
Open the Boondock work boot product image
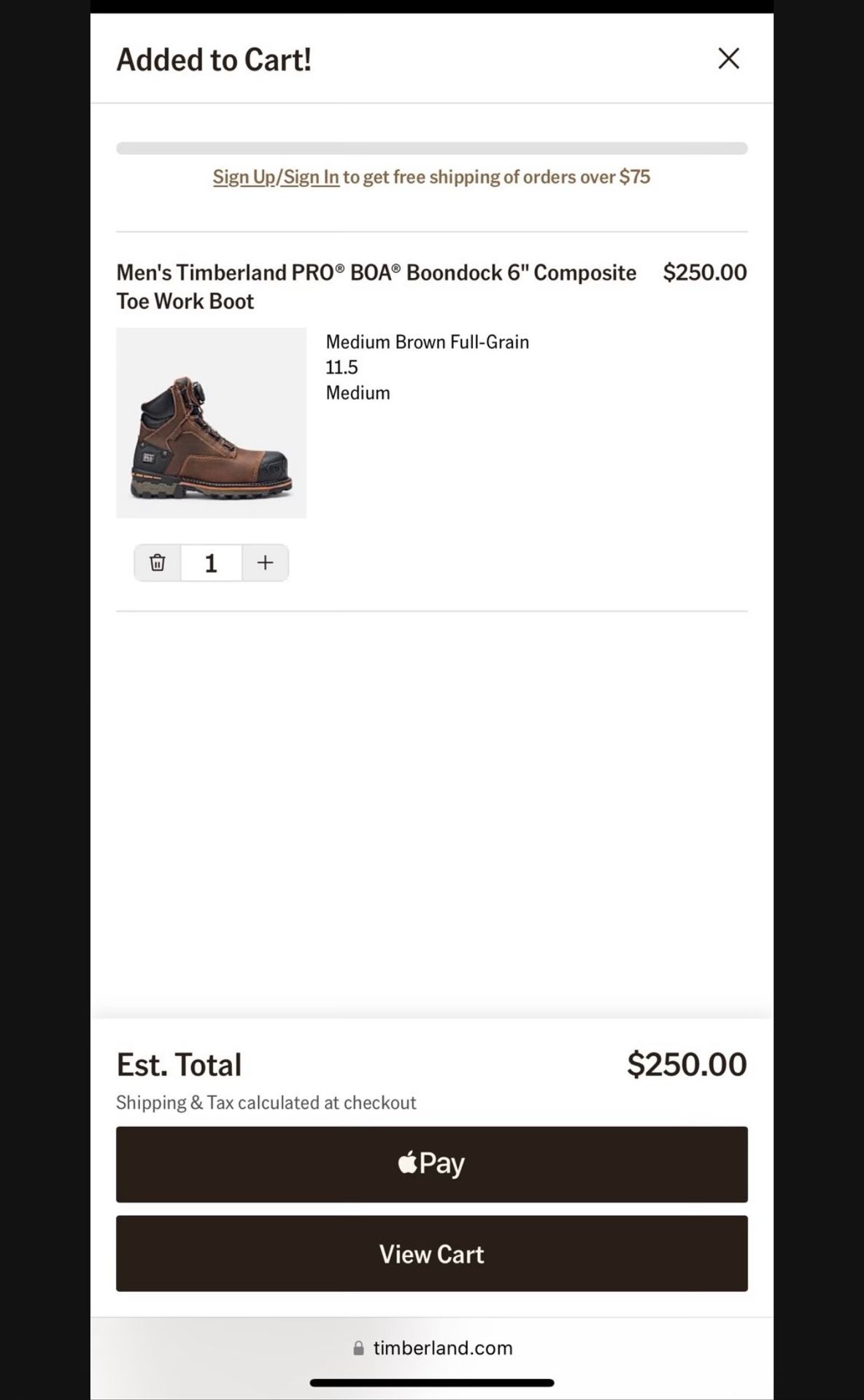coord(211,423)
